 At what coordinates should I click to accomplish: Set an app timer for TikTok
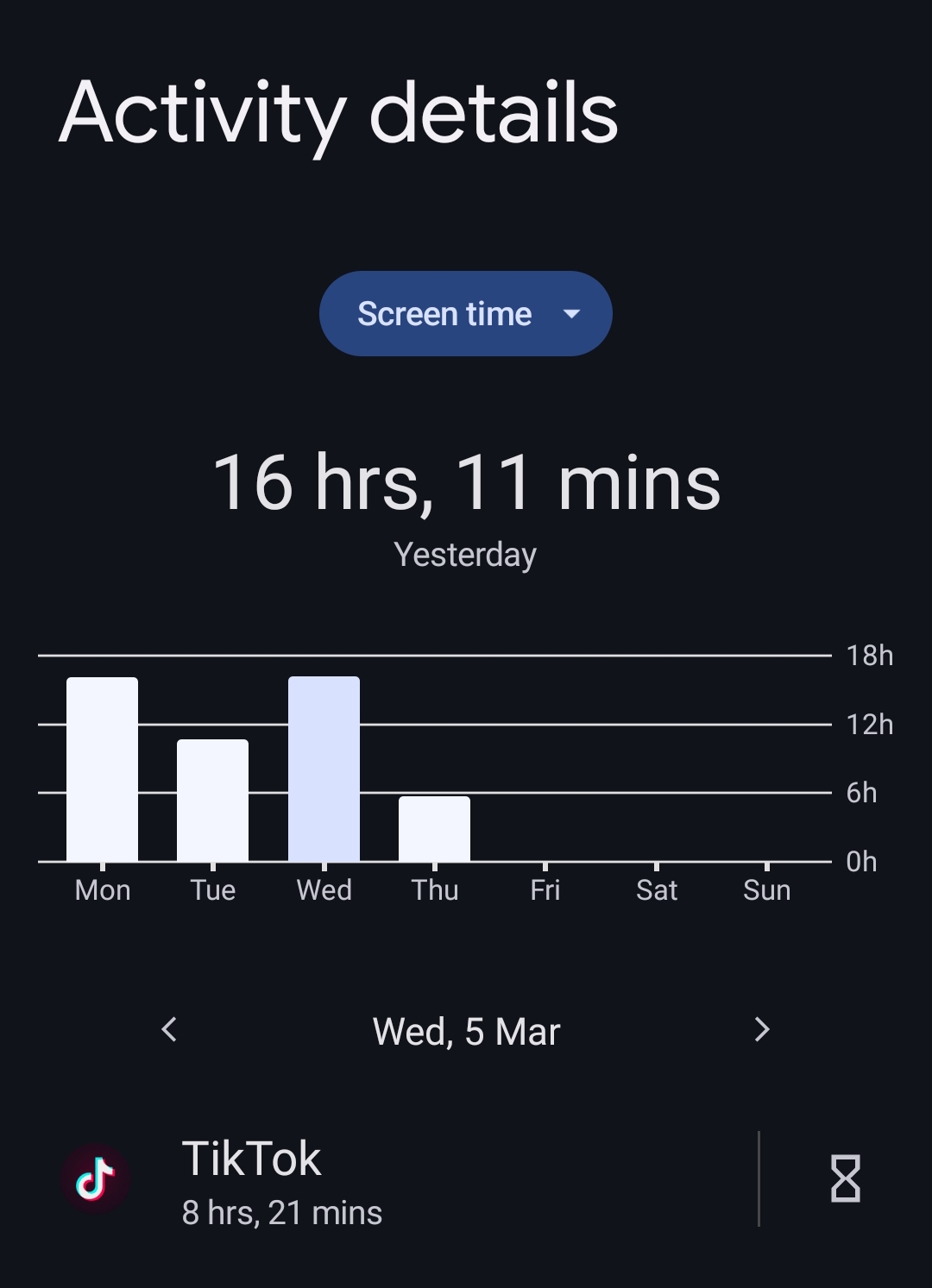pos(845,1178)
